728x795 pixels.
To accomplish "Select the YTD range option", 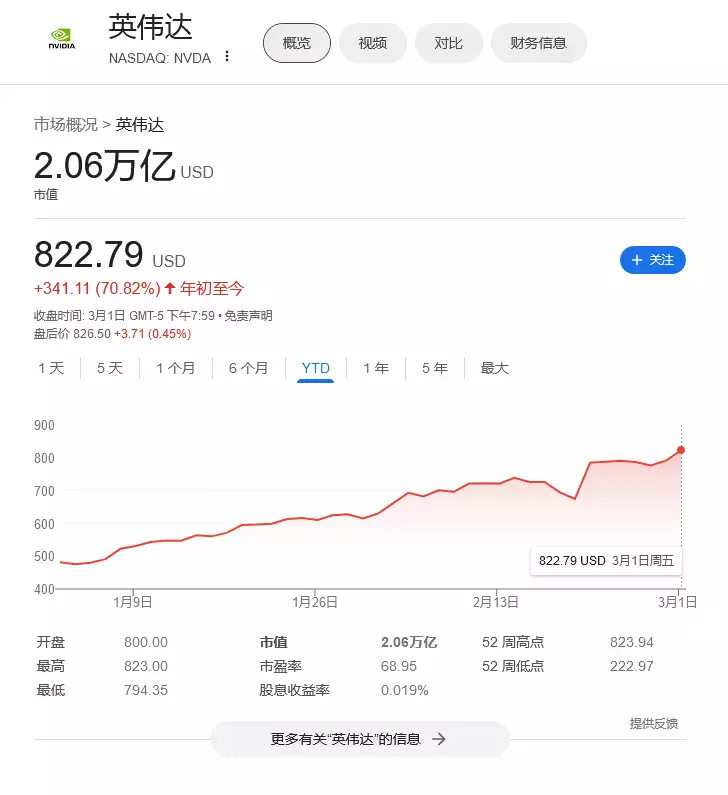I will 315,368.
